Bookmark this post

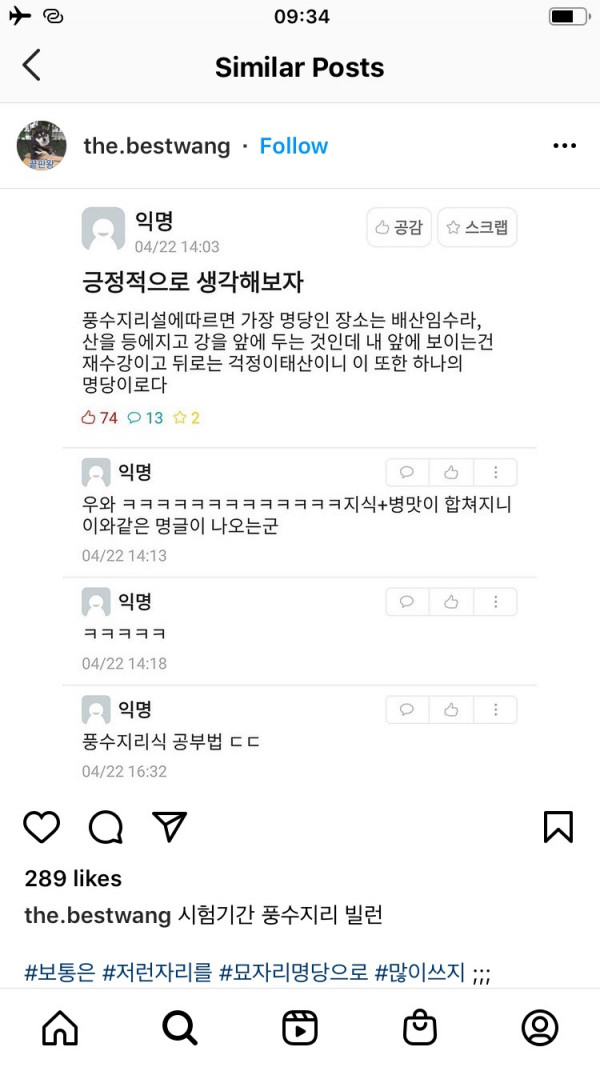557,827
